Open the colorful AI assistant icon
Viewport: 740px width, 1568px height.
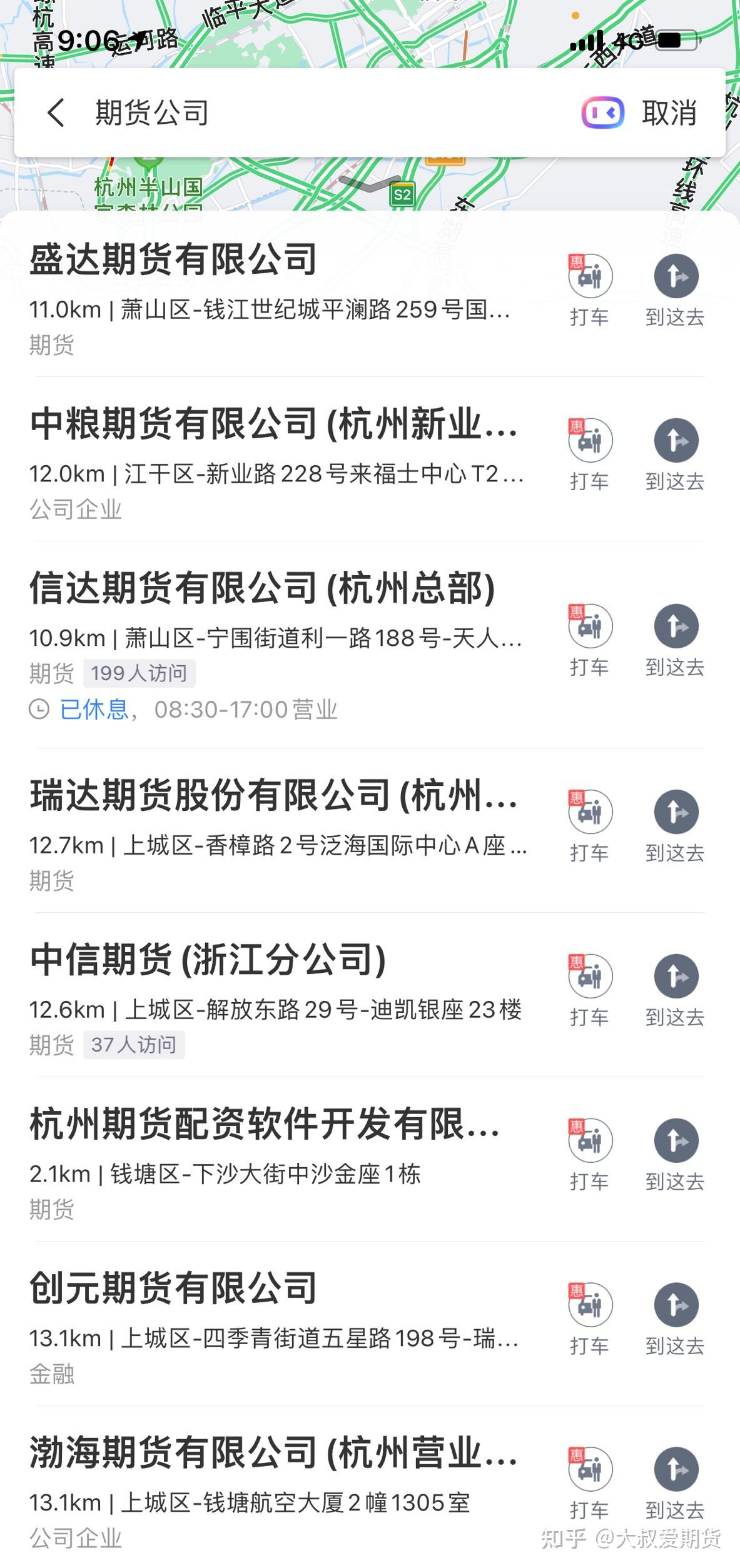[602, 113]
